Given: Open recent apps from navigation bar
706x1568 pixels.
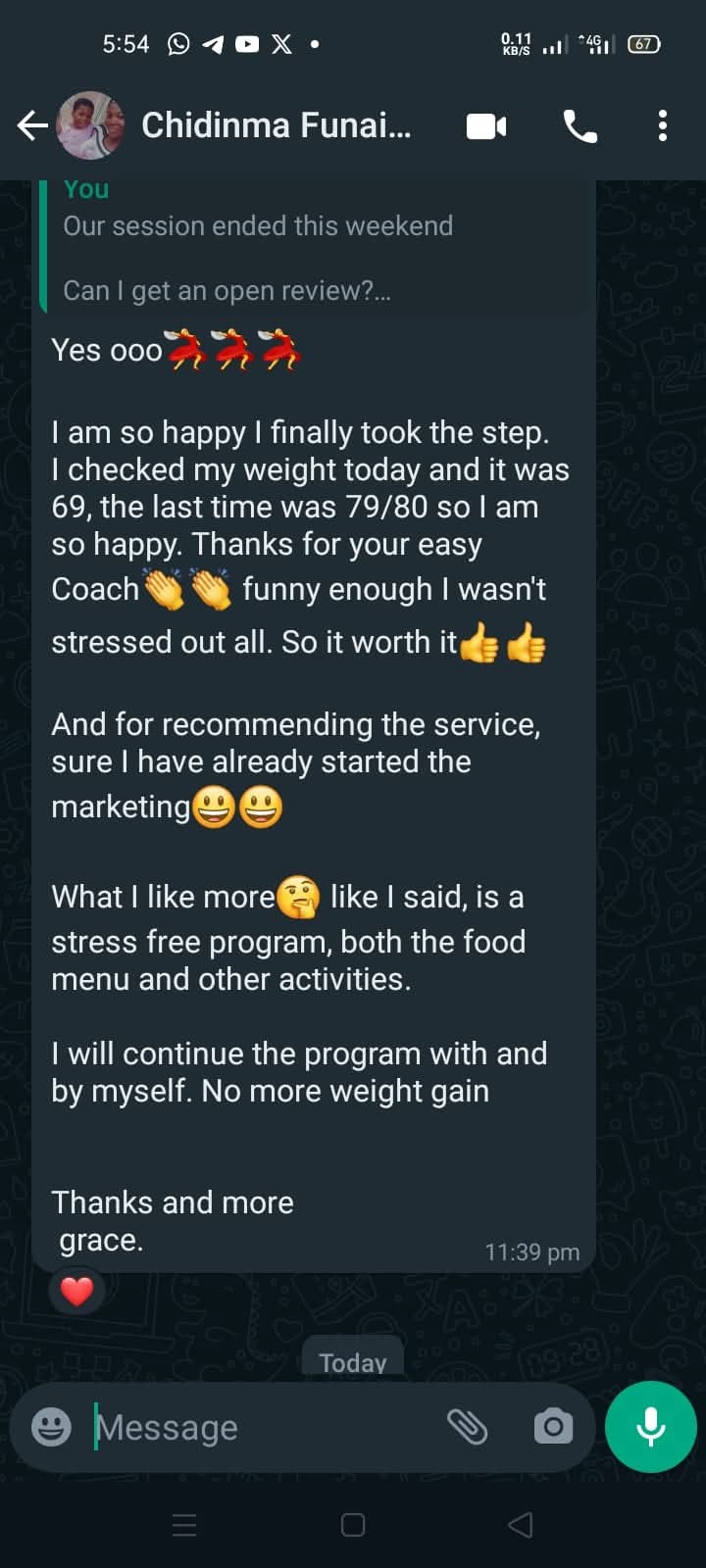Looking at the screenshot, I should [x=184, y=1525].
